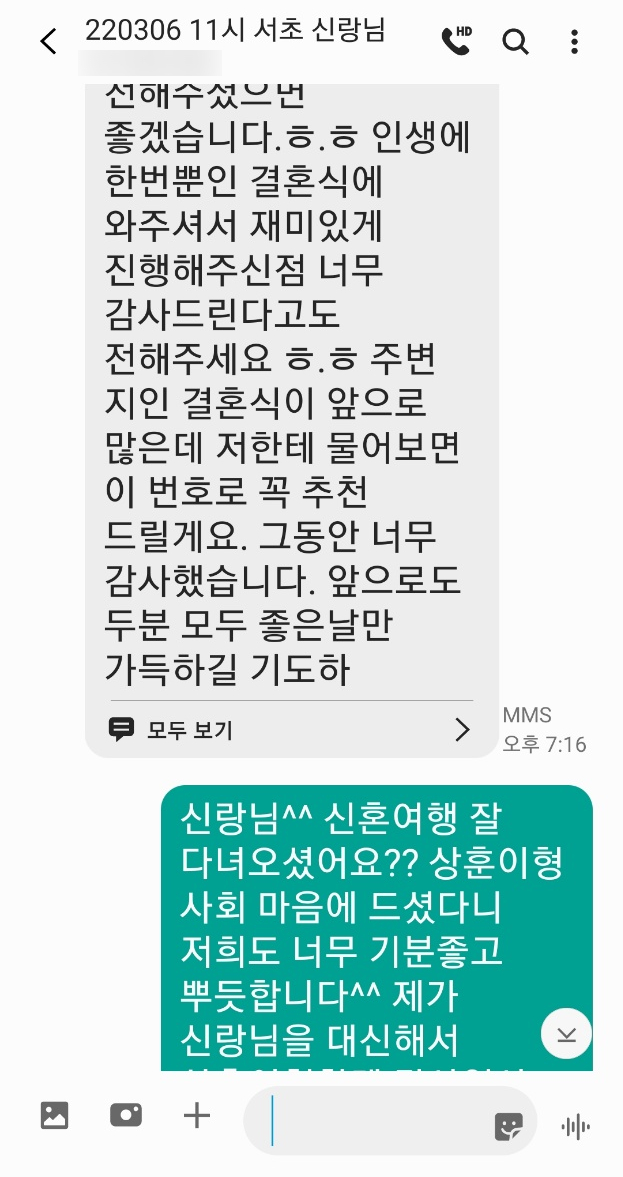The width and height of the screenshot is (623, 1177).
Task: Jump to the latest message
Action: pyautogui.click(x=566, y=1034)
